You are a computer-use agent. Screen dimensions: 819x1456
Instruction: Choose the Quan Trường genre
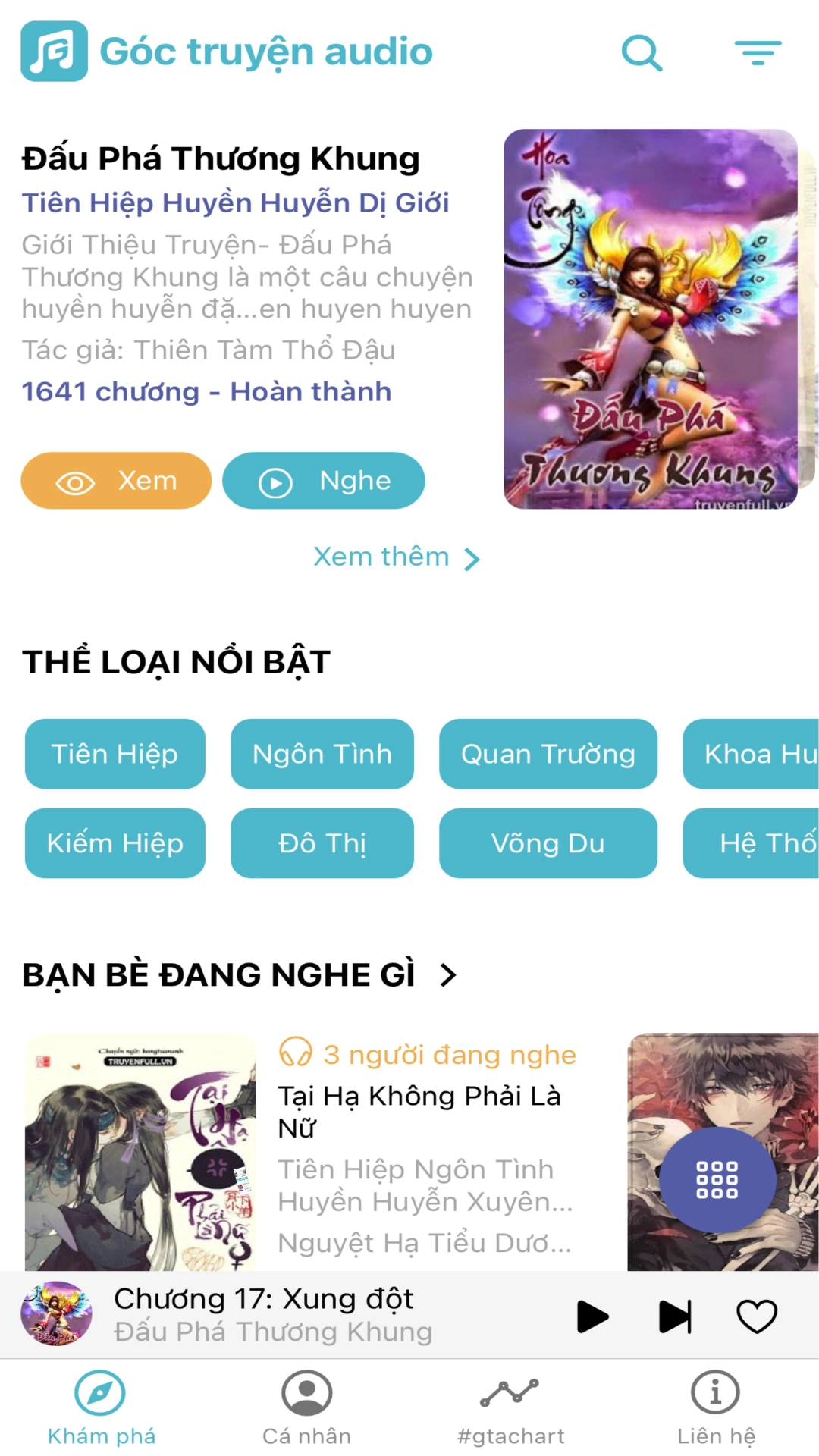pos(548,754)
